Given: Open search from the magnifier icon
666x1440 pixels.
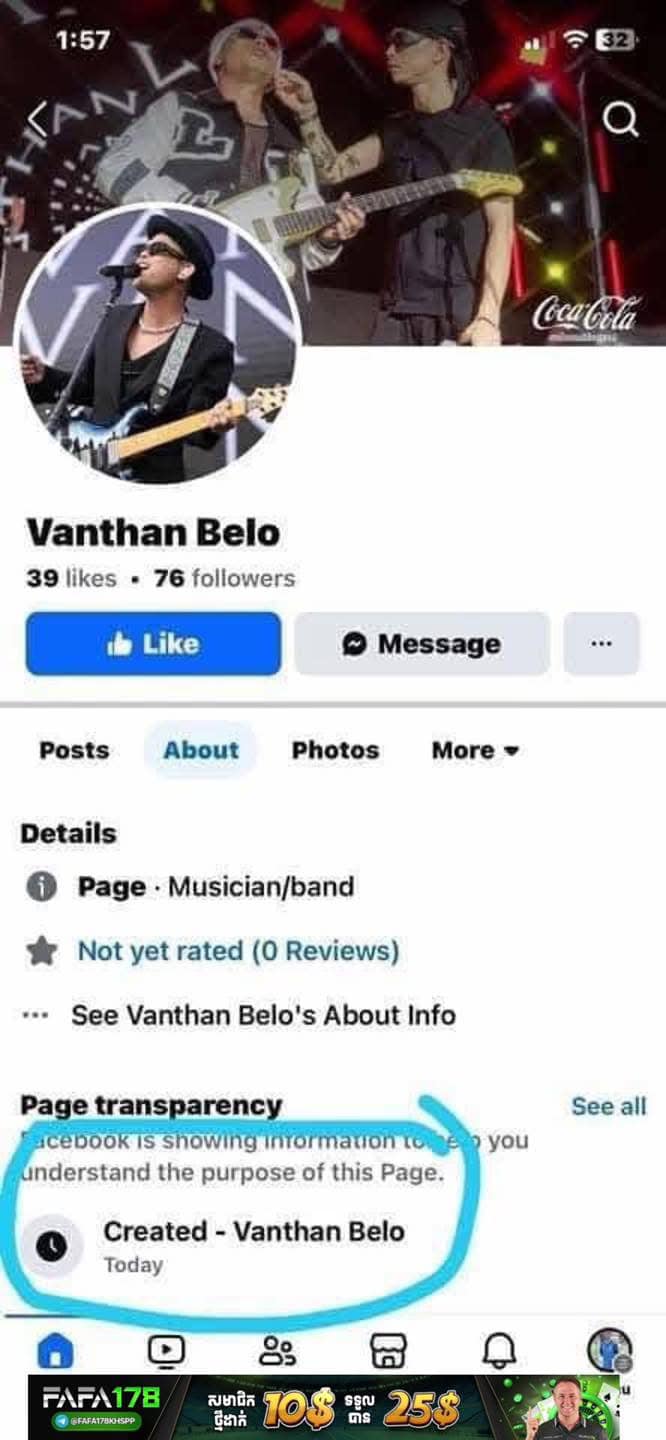Looking at the screenshot, I should (x=621, y=120).
